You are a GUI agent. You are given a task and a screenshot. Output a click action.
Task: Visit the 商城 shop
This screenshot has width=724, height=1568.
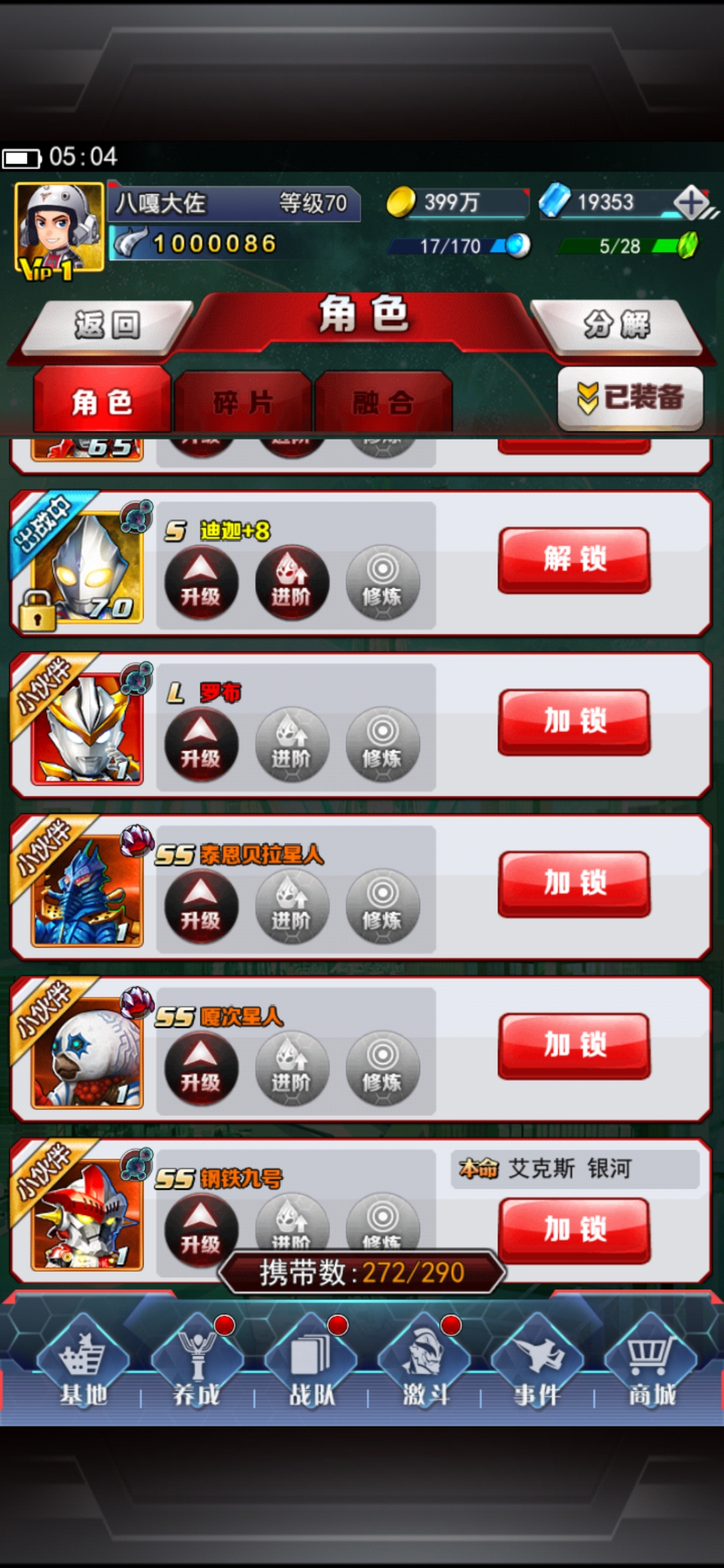(651, 1363)
